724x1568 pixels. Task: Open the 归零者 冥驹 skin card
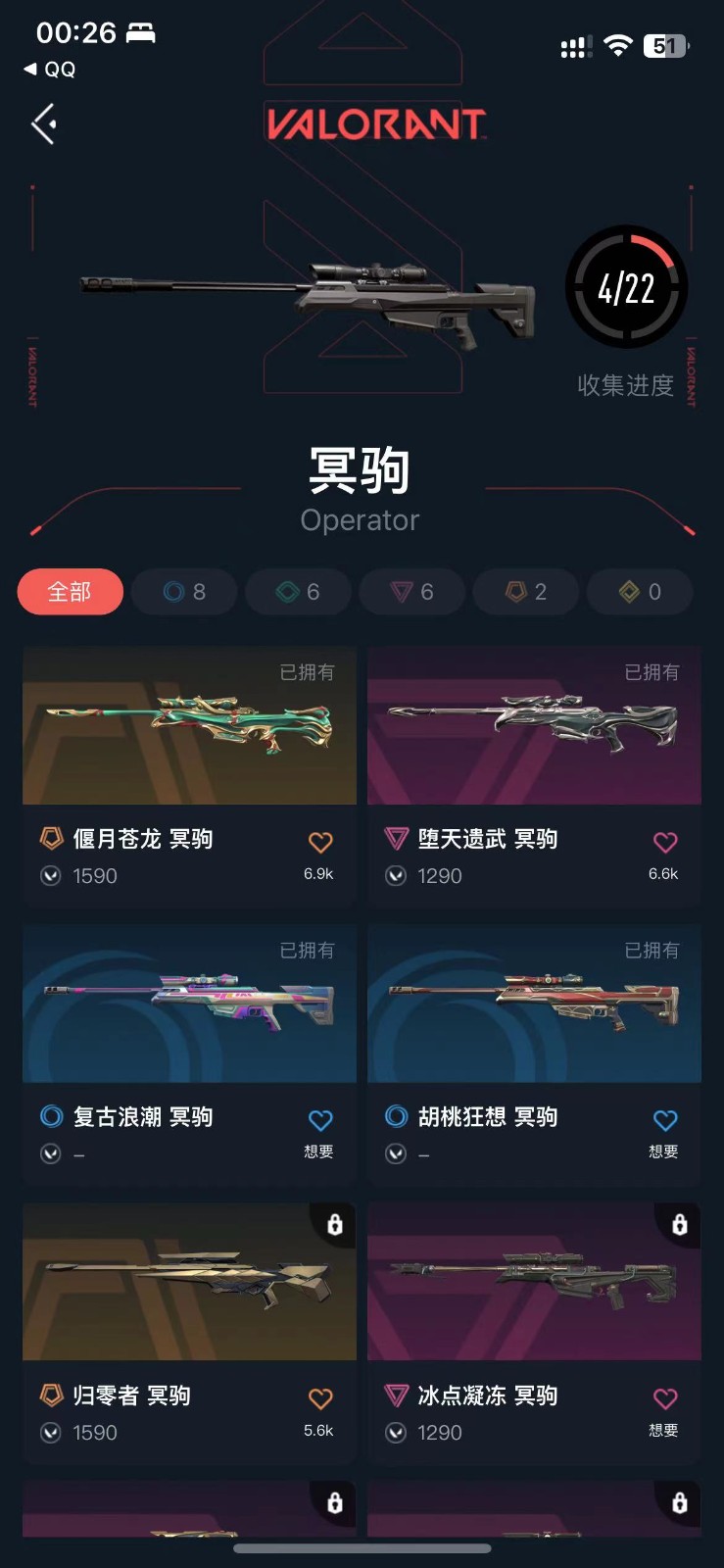coord(189,1331)
